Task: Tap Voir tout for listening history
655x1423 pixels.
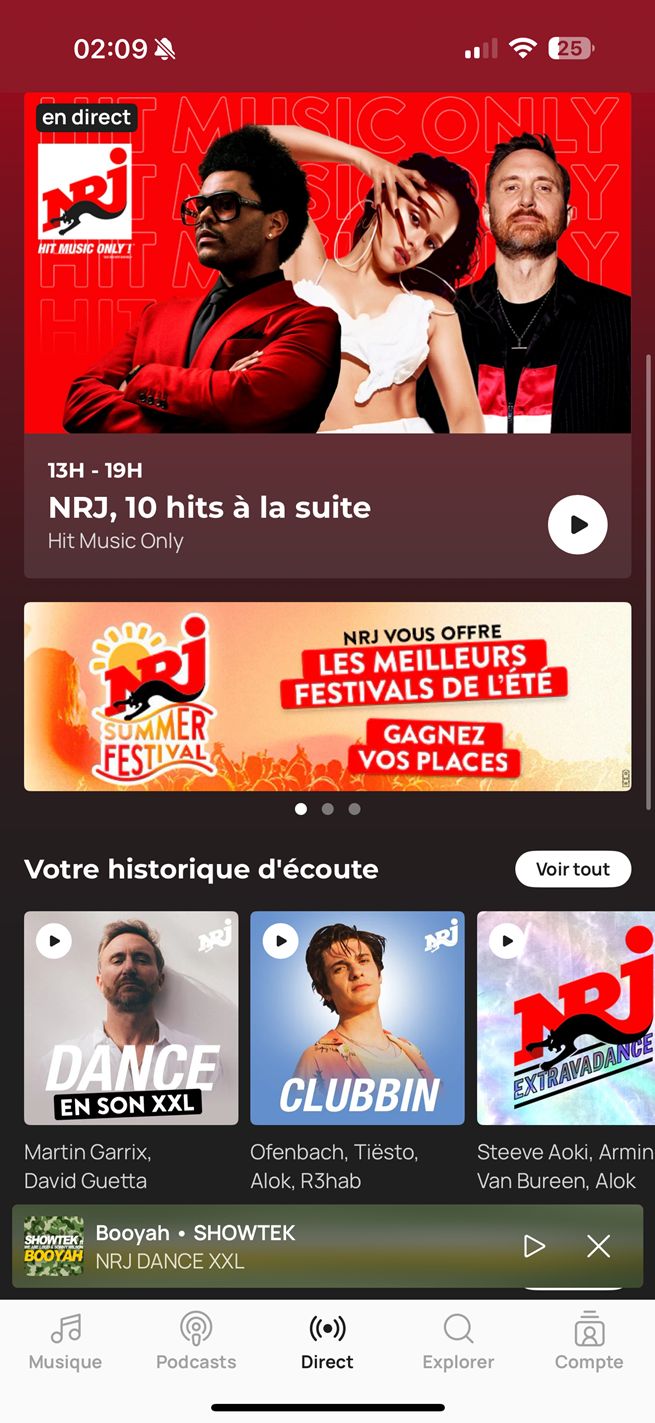Action: tap(572, 869)
